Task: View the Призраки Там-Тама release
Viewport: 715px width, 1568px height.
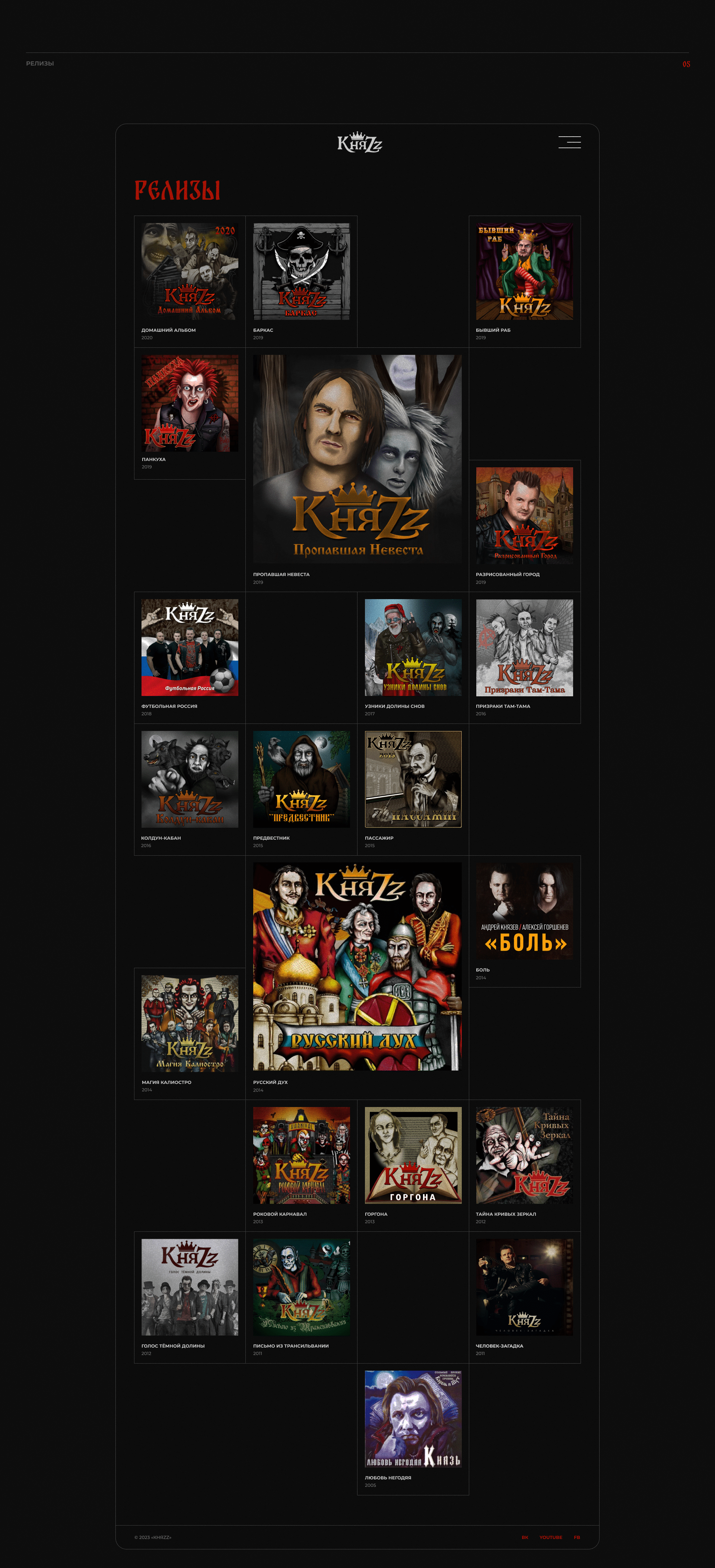Action: tap(525, 657)
